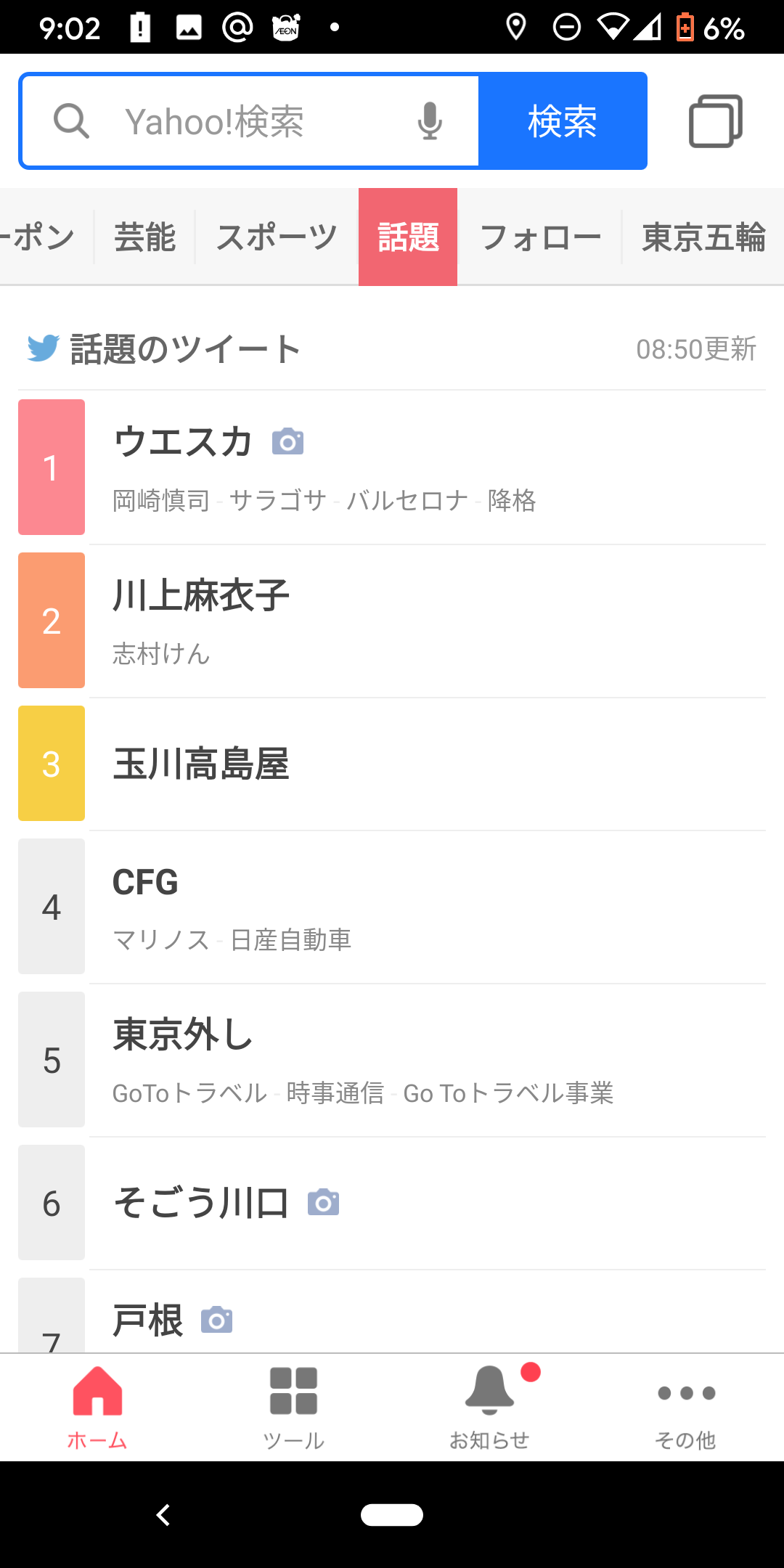This screenshot has height=1568, width=784.
Task: Tap the back navigation arrow
Action: [x=164, y=1515]
